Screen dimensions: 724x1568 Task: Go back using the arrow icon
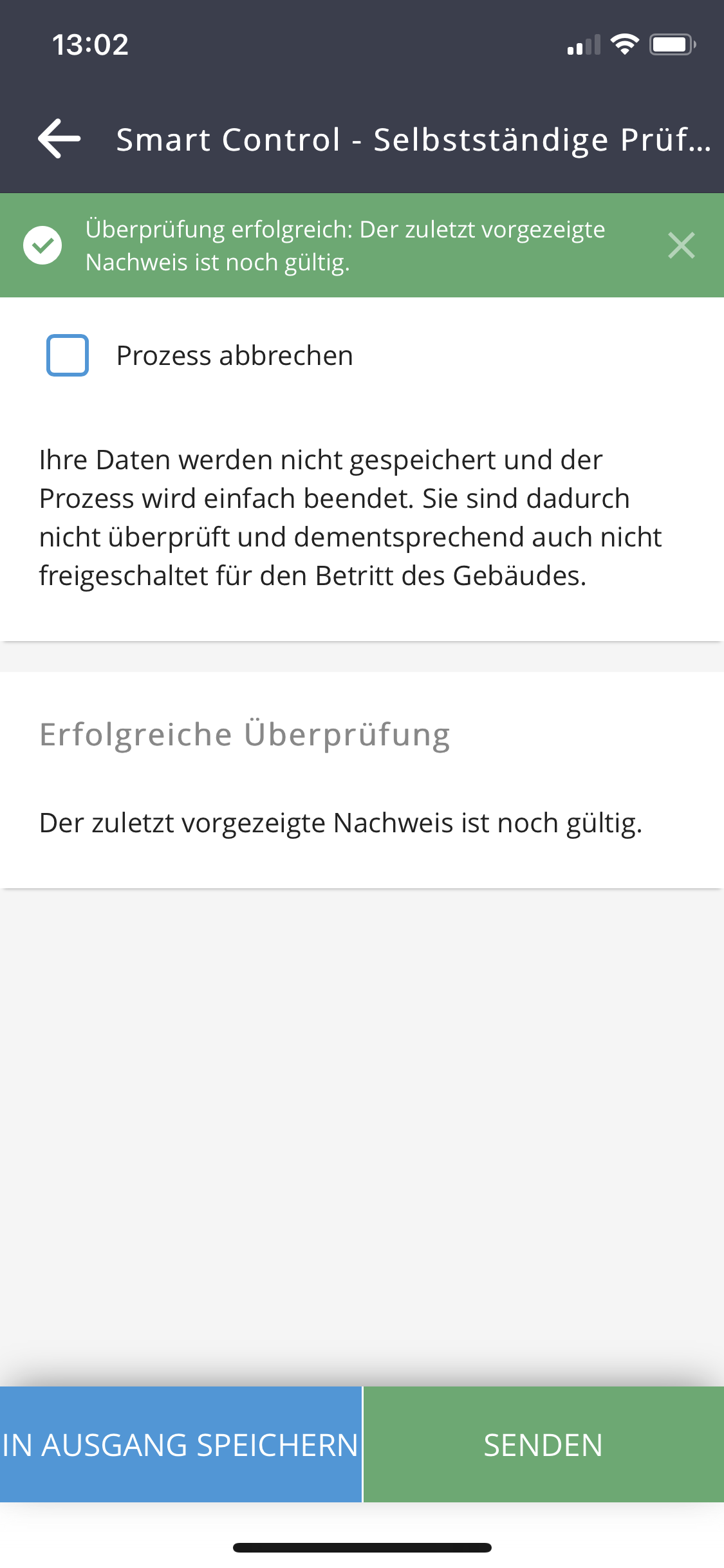59,138
